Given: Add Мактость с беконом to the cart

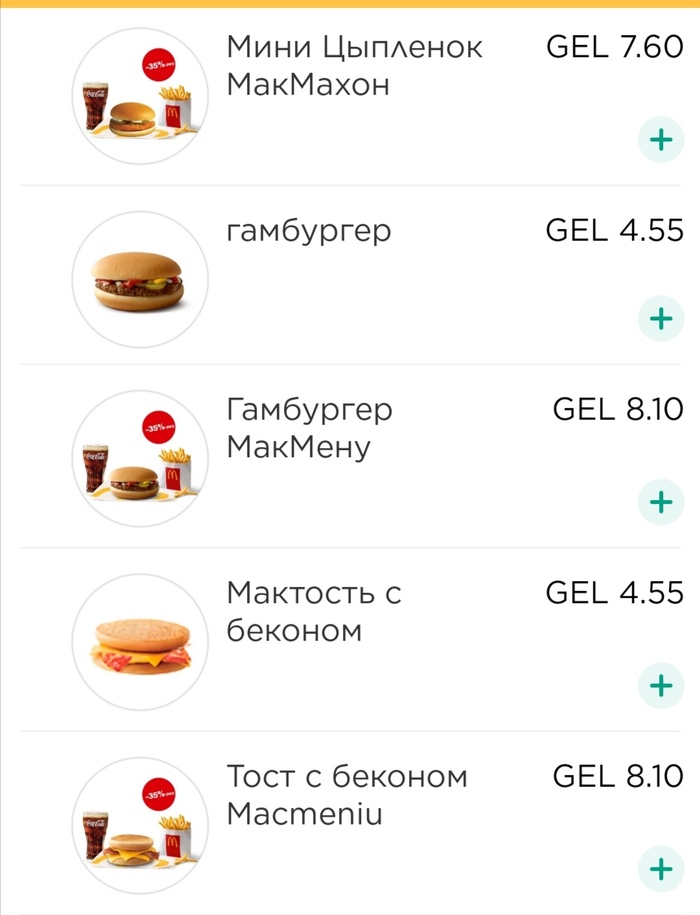Looking at the screenshot, I should pyautogui.click(x=660, y=685).
